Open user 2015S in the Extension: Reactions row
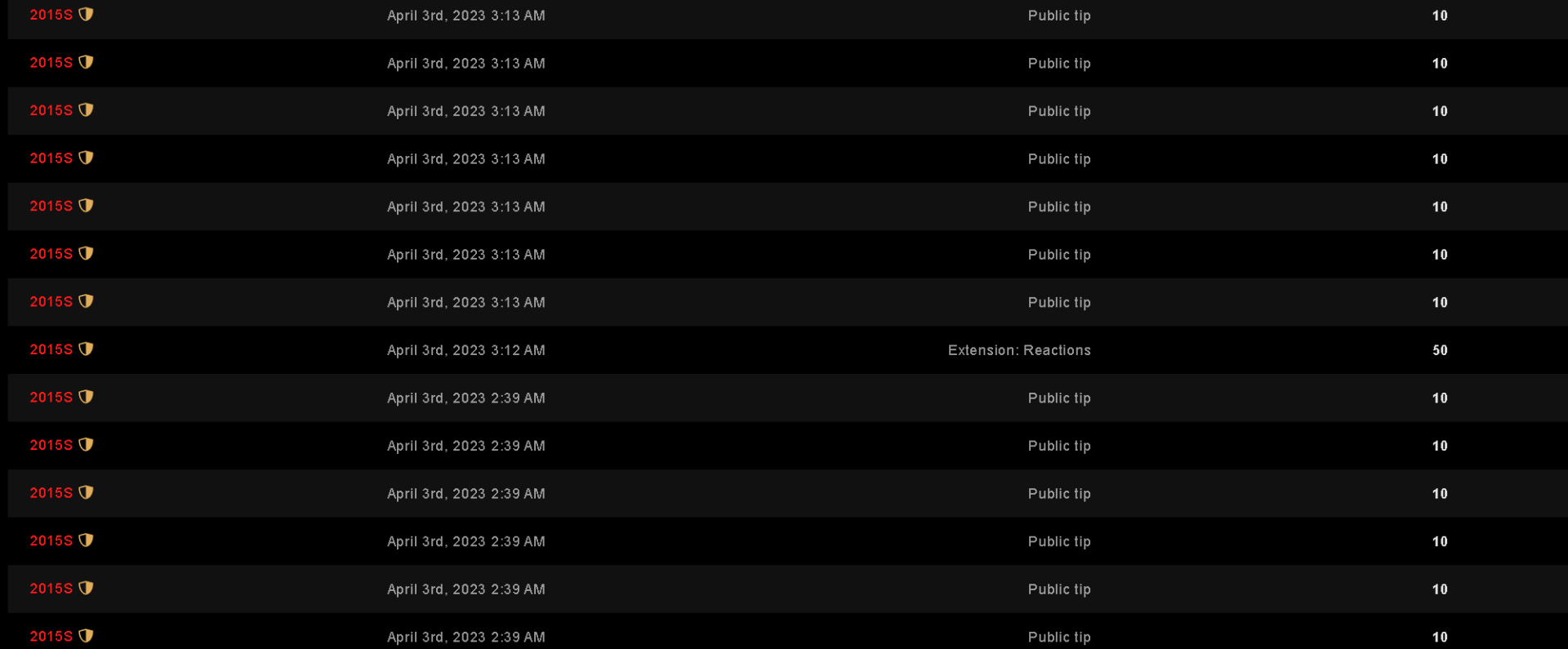 tap(51, 349)
